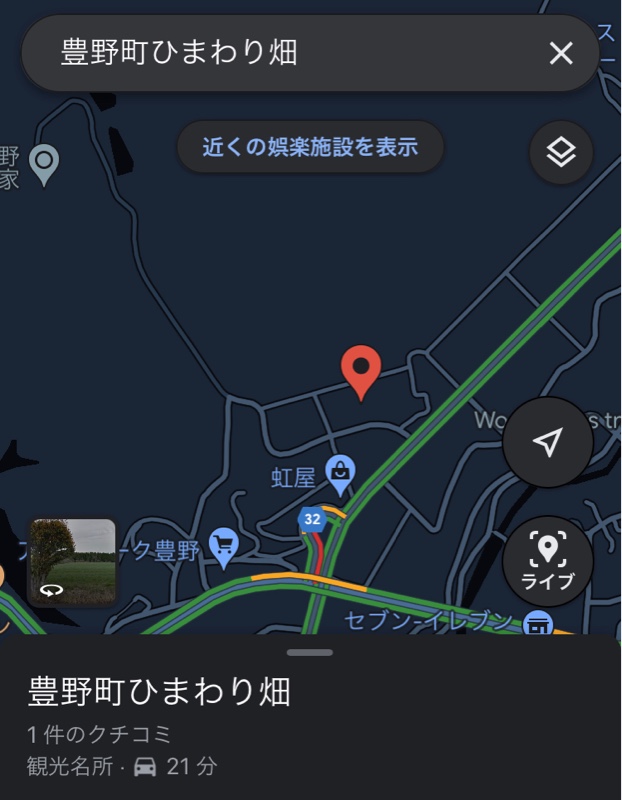The width and height of the screenshot is (622, 800).
Task: Open the 豊野町ひまわり畑 place card
Action: point(160,691)
